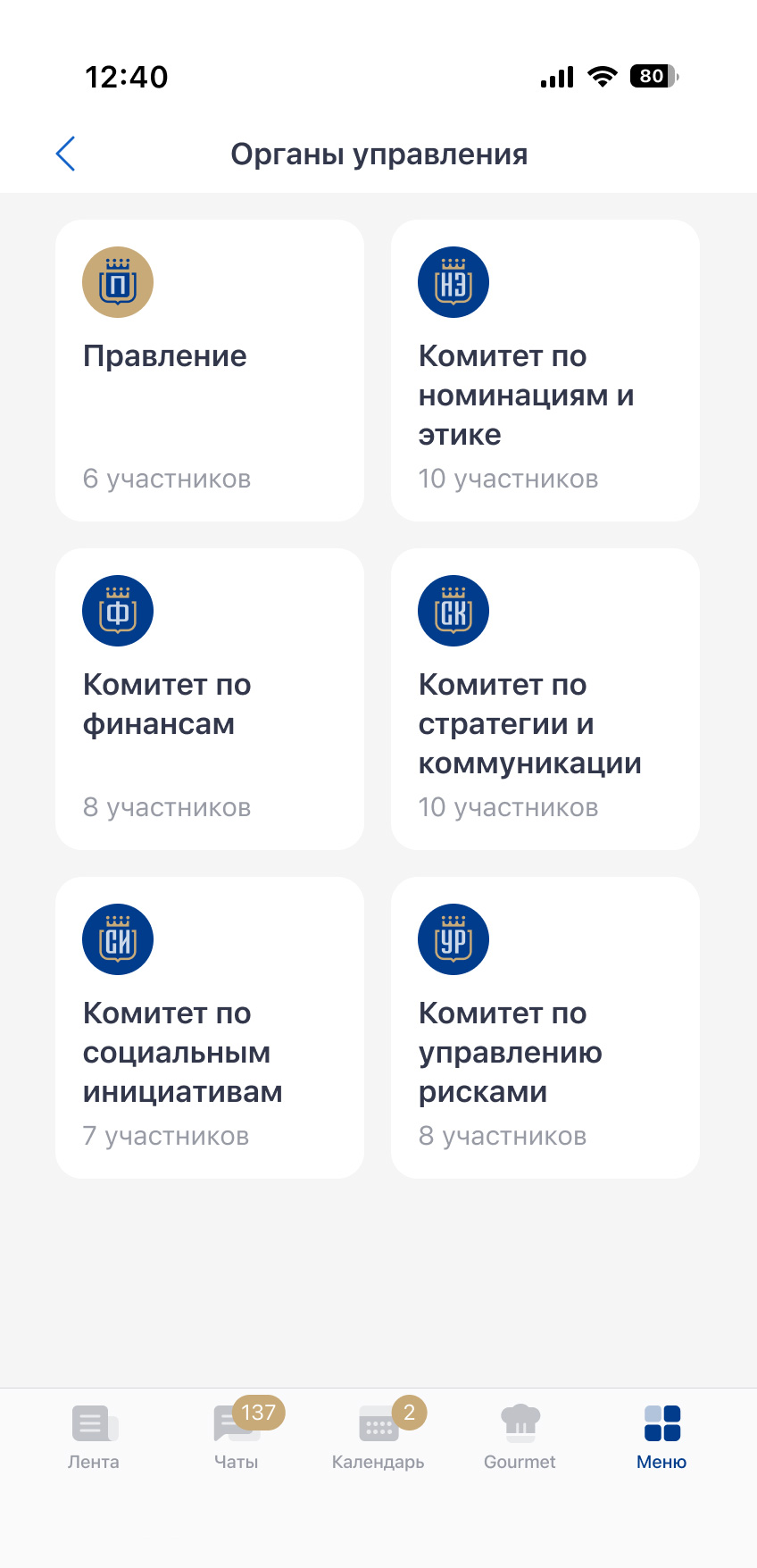Open the Комитет по финансам card
Image resolution: width=757 pixels, height=1568 pixels.
point(210,699)
